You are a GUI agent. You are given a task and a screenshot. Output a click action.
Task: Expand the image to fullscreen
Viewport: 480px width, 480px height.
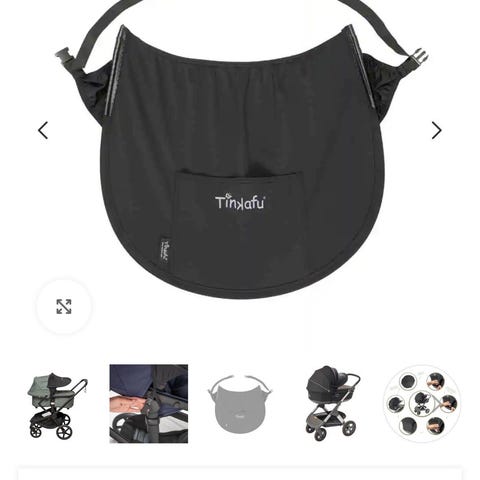click(x=64, y=306)
